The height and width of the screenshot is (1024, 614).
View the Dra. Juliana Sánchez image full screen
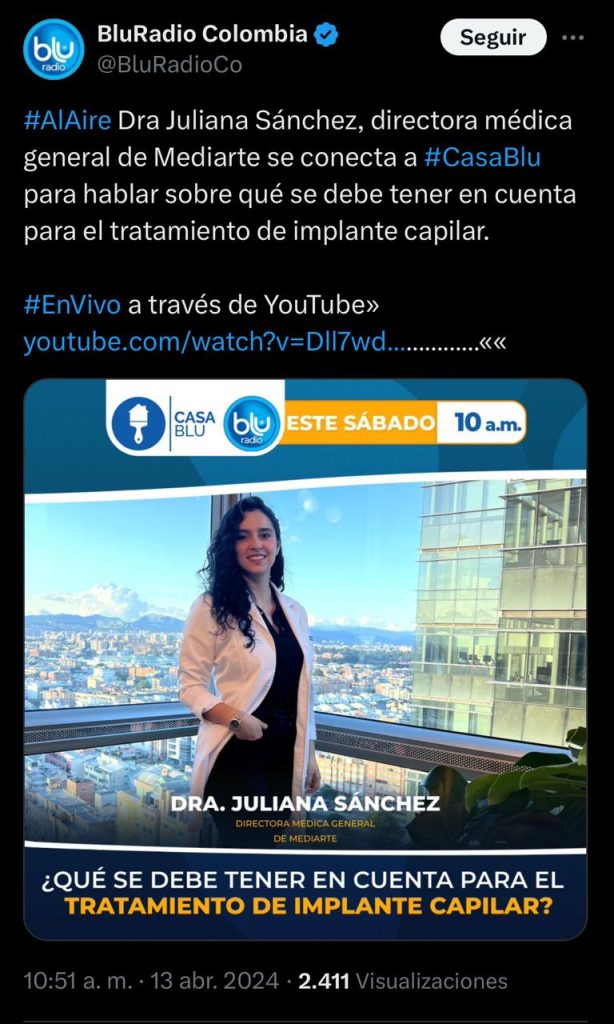coord(305,660)
